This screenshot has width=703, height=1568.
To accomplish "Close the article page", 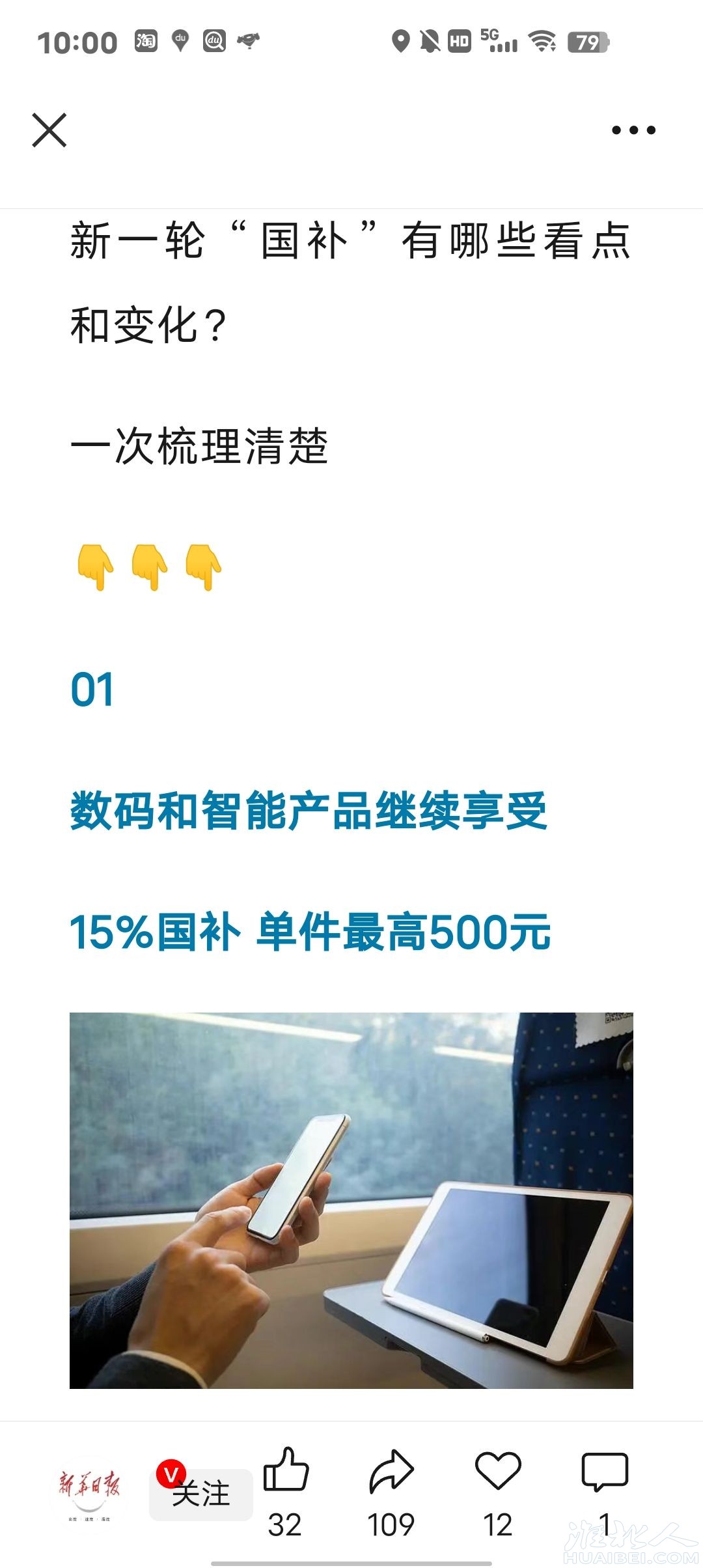I will [49, 130].
